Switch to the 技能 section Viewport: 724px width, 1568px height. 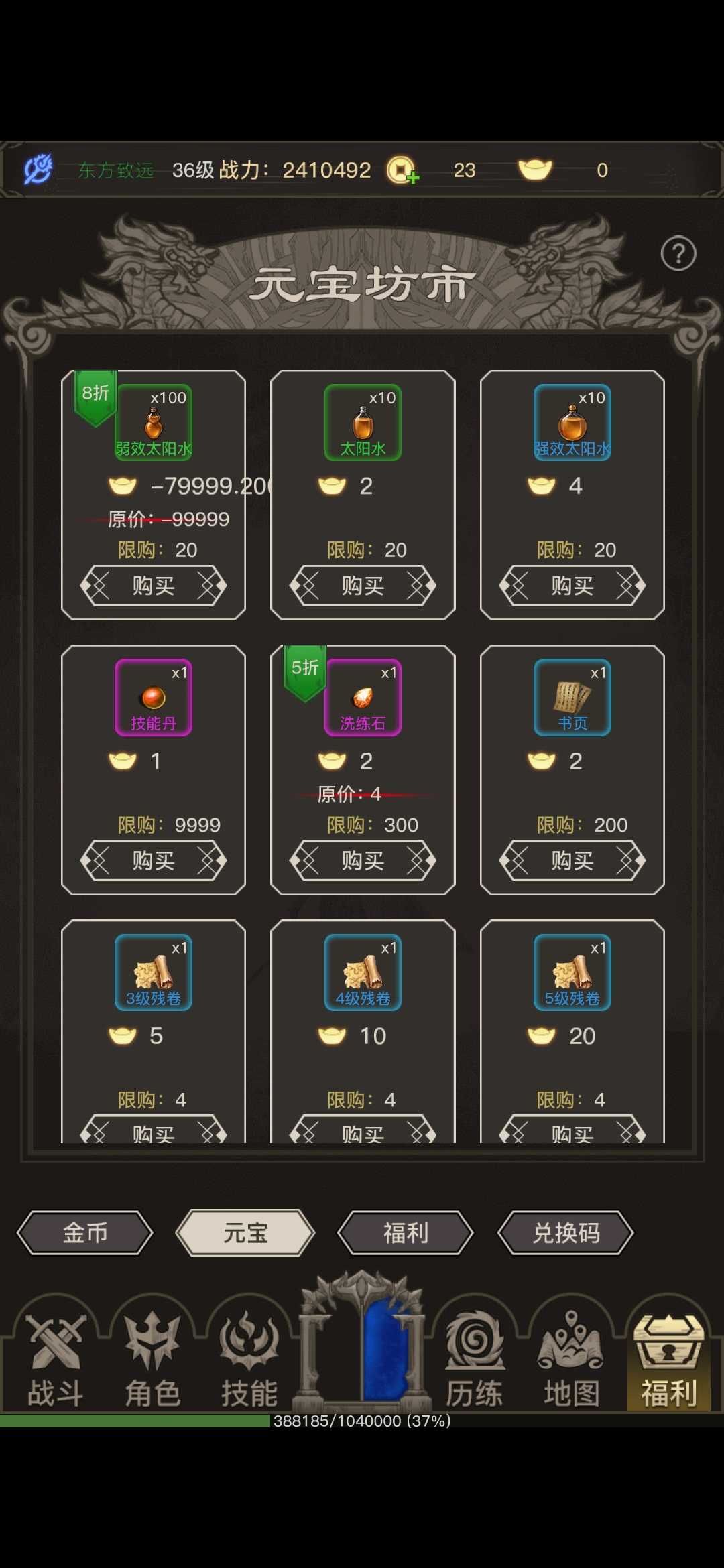pyautogui.click(x=249, y=1360)
